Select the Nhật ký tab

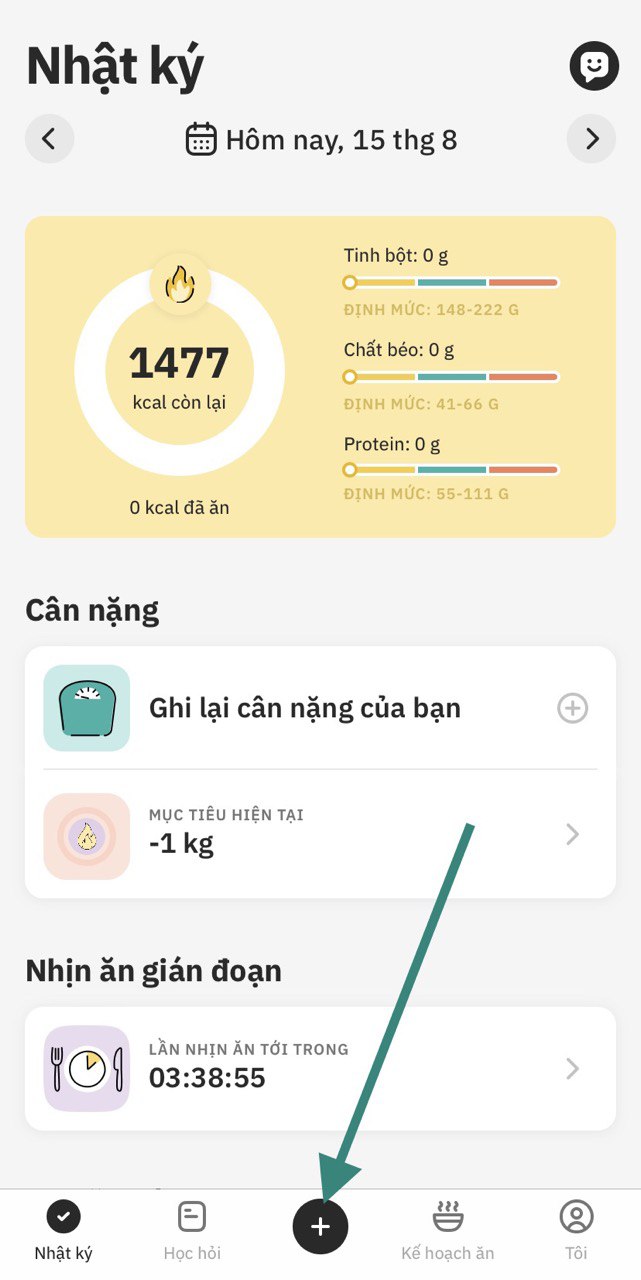tap(64, 1230)
